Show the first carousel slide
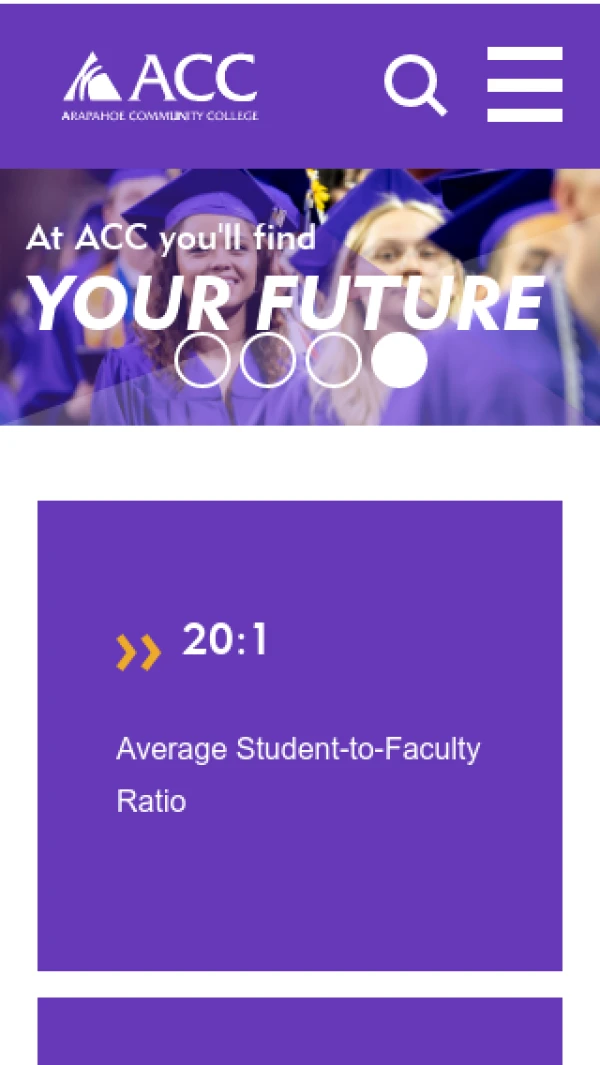 pos(202,360)
